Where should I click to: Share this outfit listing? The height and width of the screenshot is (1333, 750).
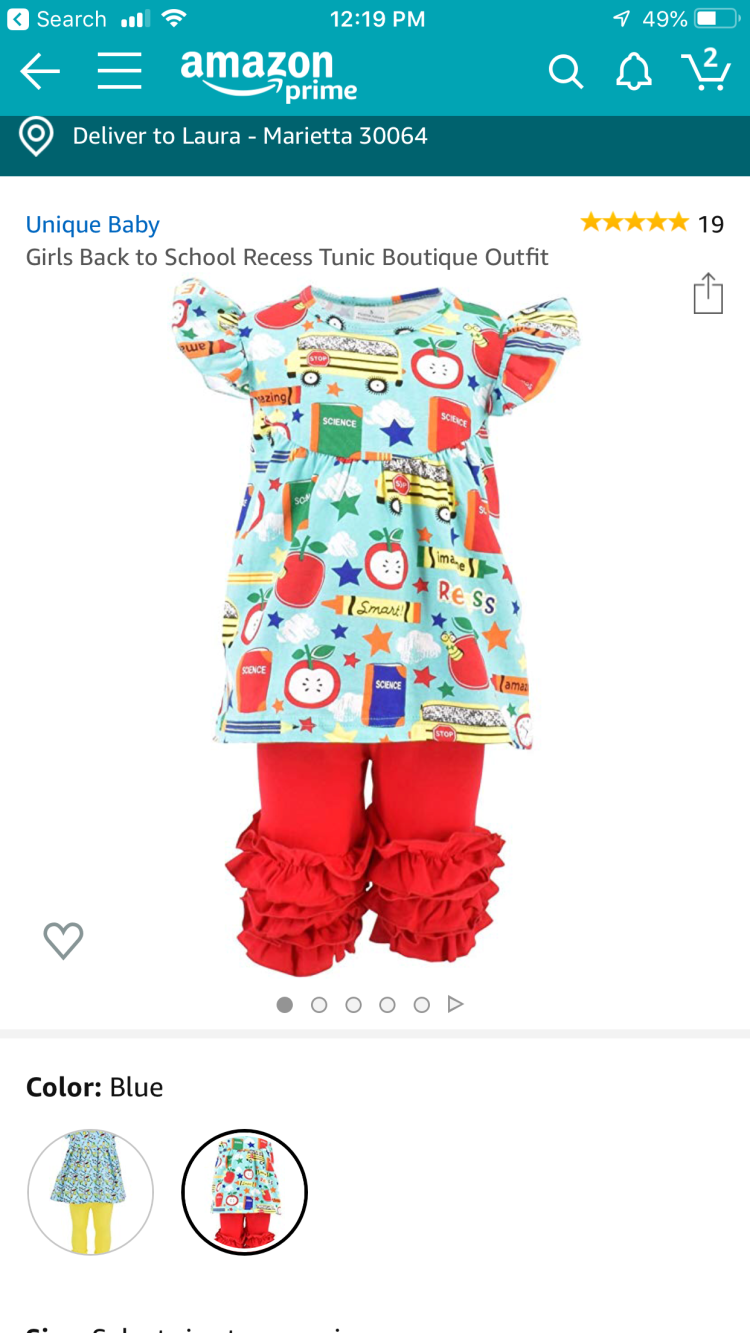coord(708,294)
